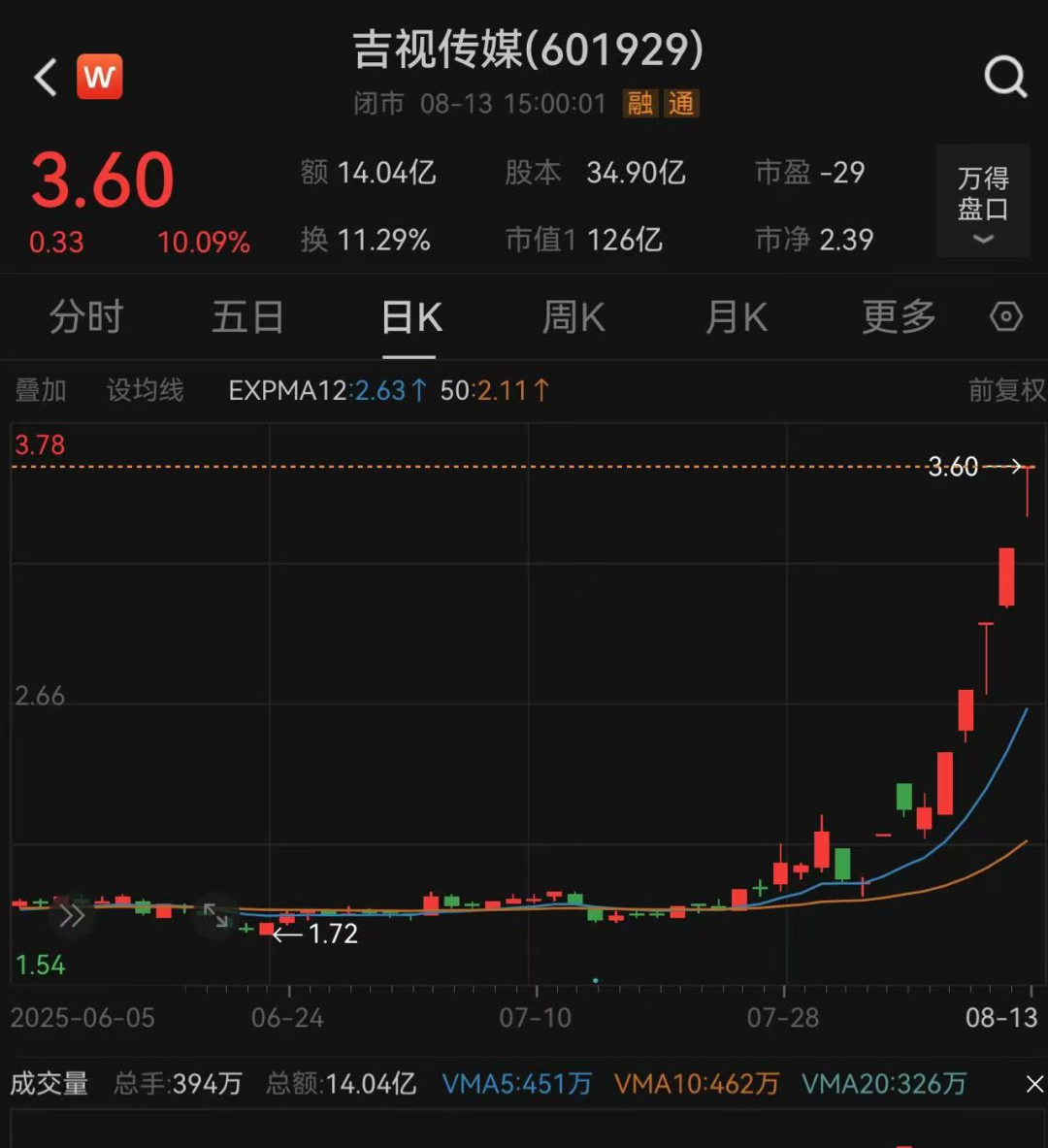Viewport: 1048px width, 1148px height.
Task: Open the 更多 chart period options
Action: pyautogui.click(x=899, y=317)
